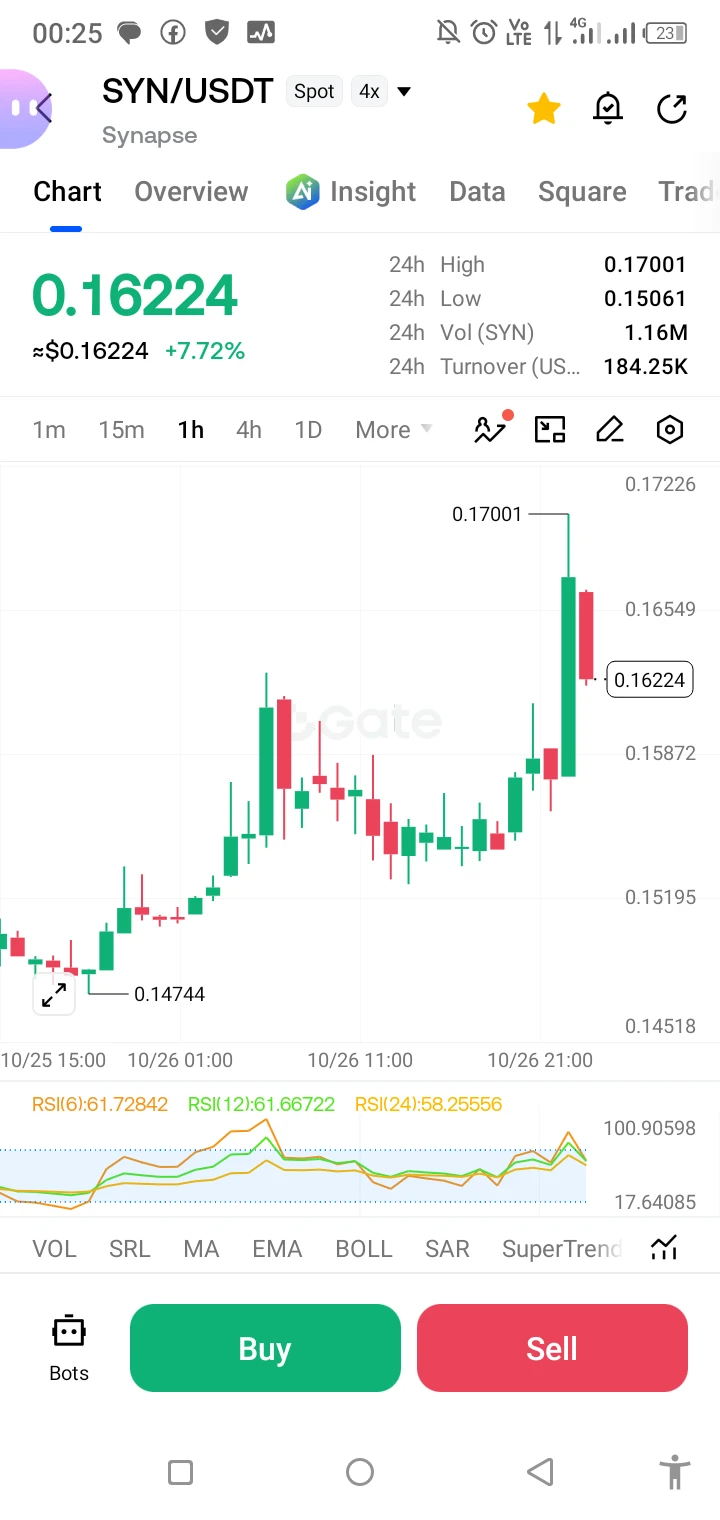
Task: Tap the green Buy button
Action: pos(265,1348)
